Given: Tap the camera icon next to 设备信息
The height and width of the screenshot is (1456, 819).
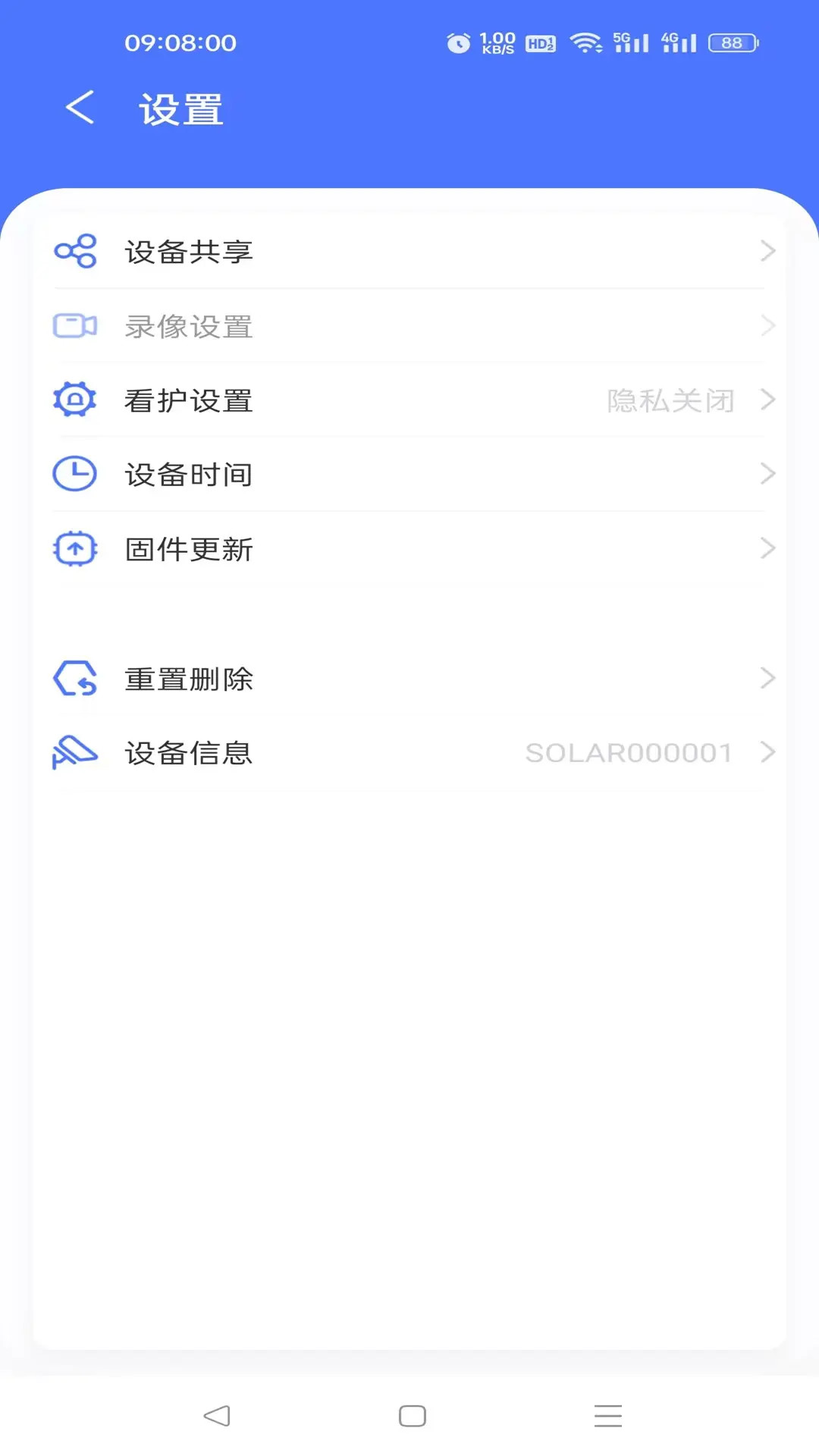Looking at the screenshot, I should [x=74, y=752].
